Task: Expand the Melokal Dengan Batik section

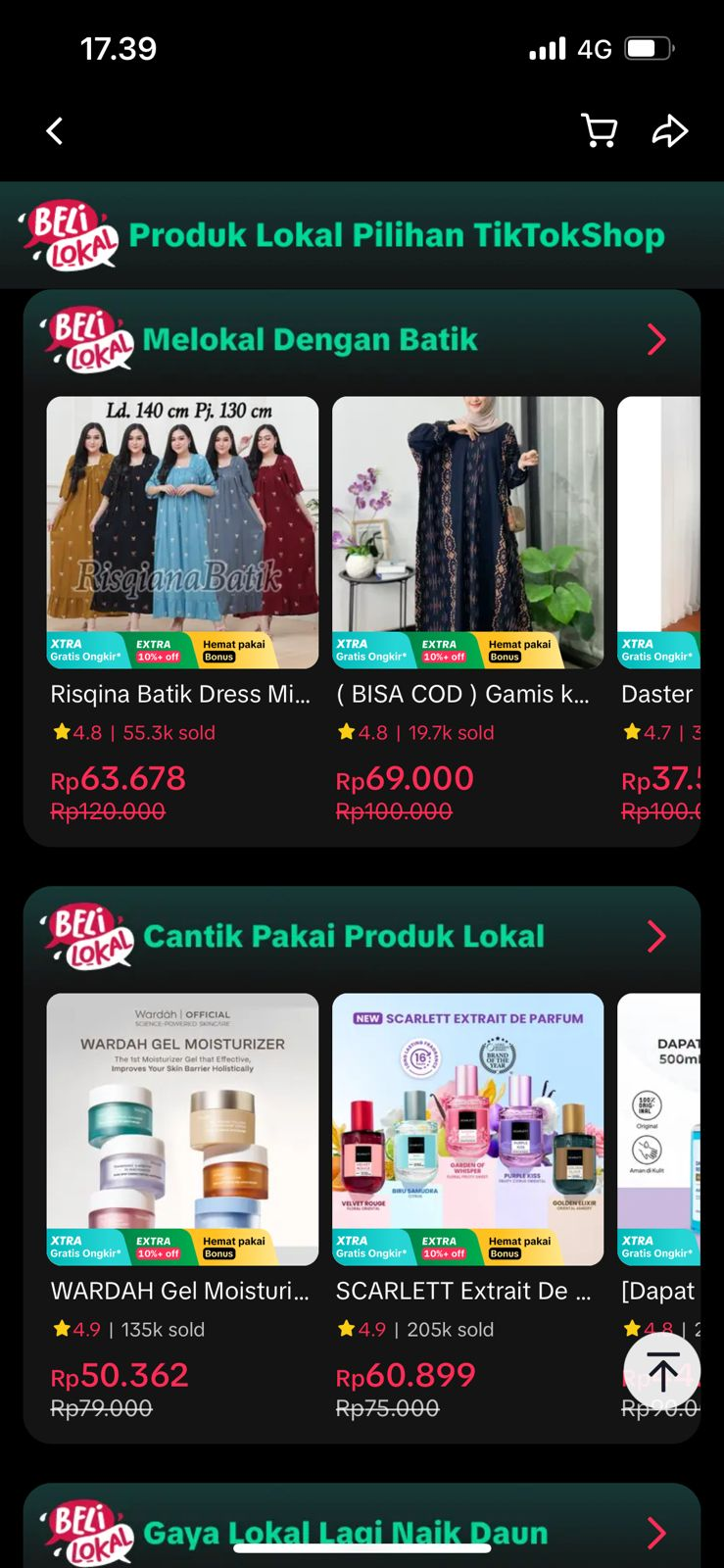Action: 656,340
